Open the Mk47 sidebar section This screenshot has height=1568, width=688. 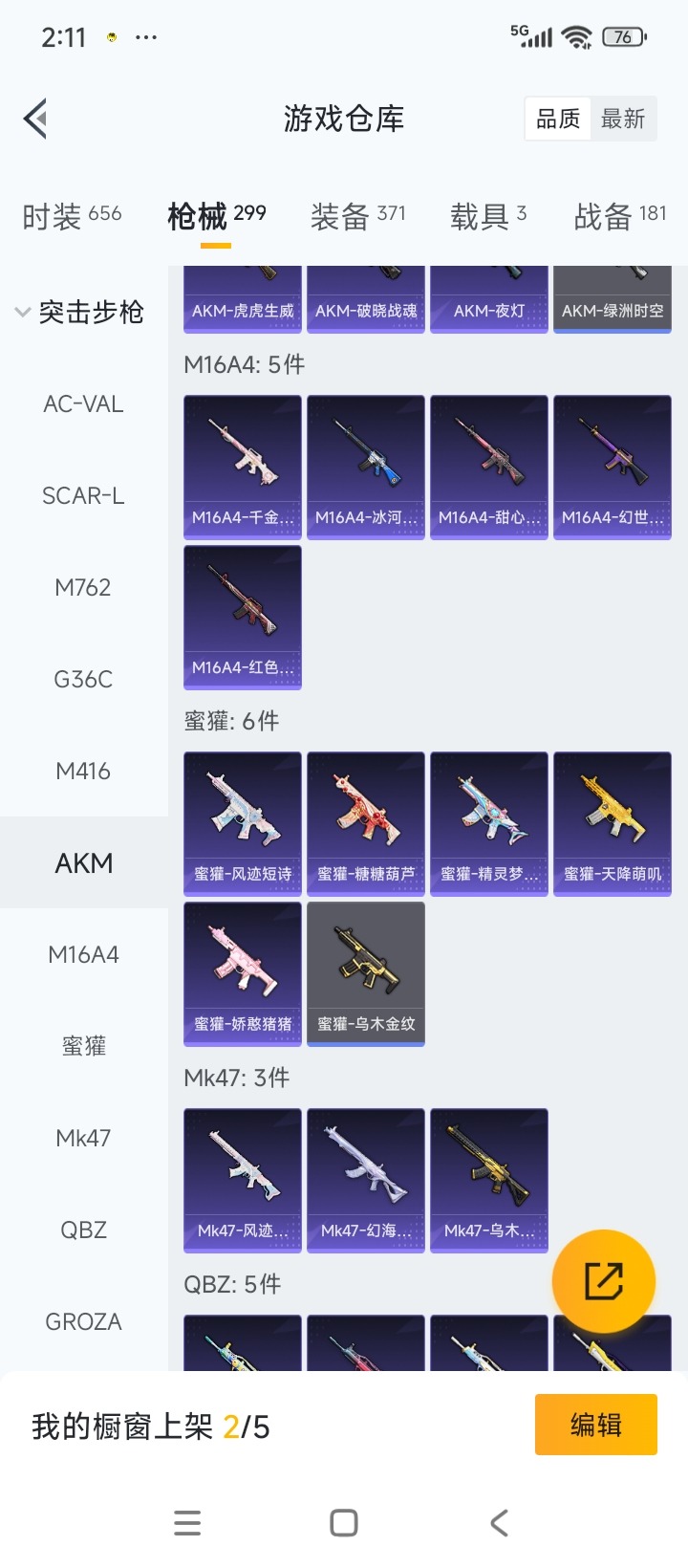pyautogui.click(x=83, y=1138)
